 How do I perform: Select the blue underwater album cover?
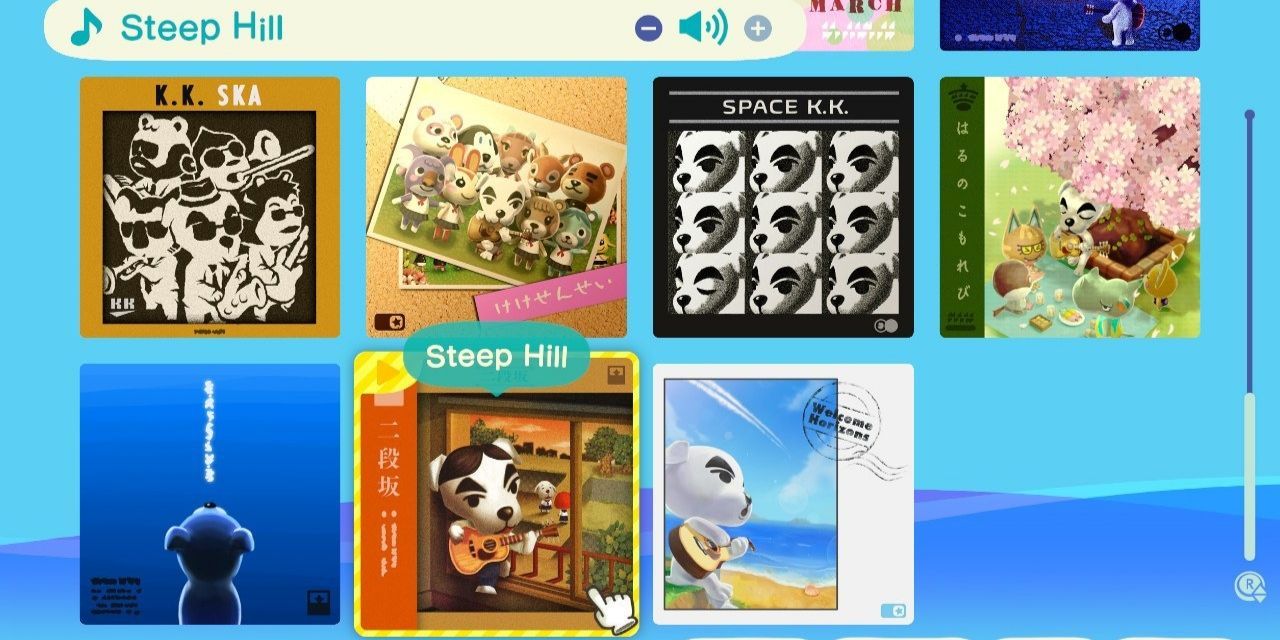point(210,494)
